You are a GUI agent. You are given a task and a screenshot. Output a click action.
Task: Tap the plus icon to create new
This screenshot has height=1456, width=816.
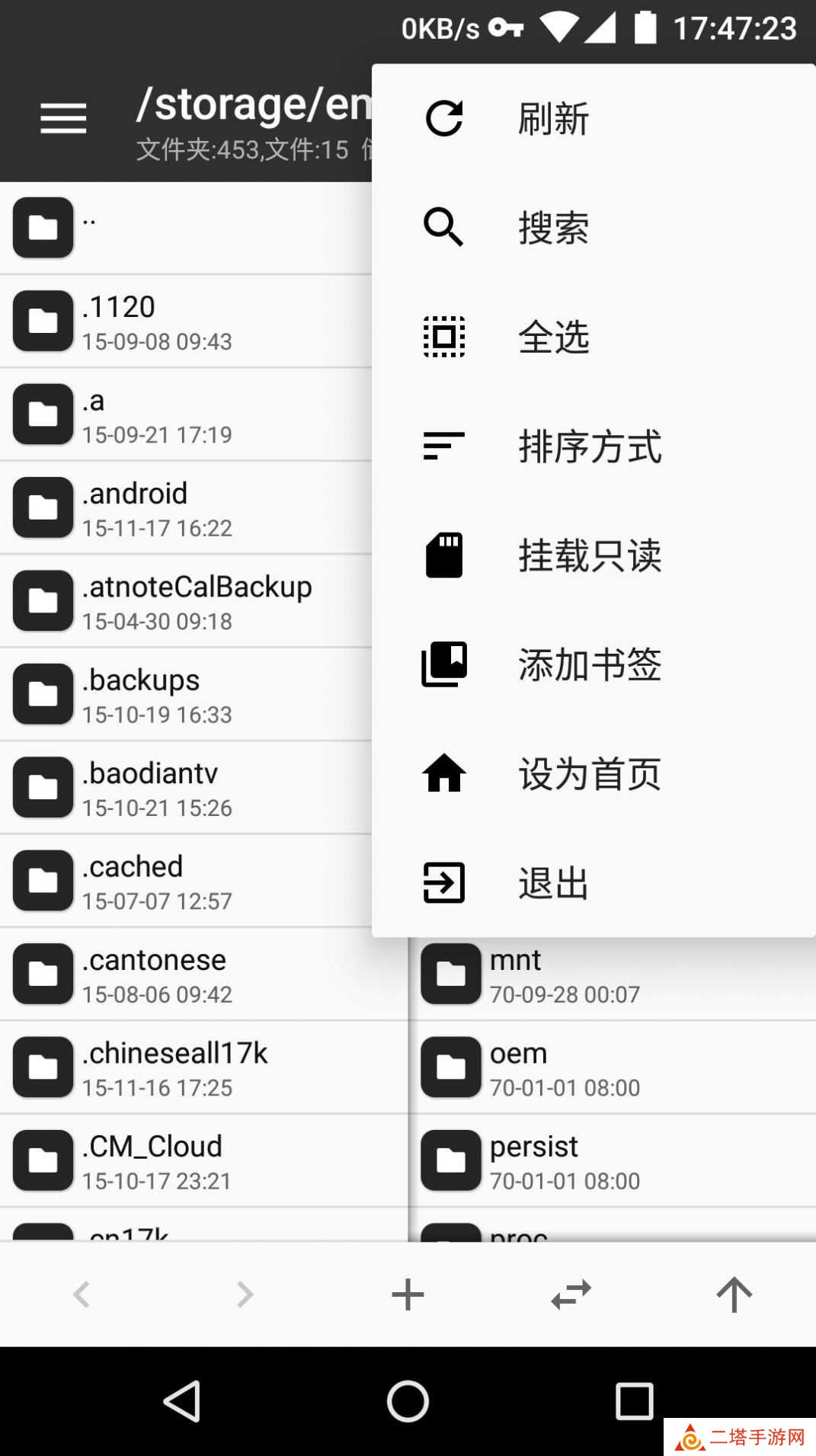pos(408,1294)
